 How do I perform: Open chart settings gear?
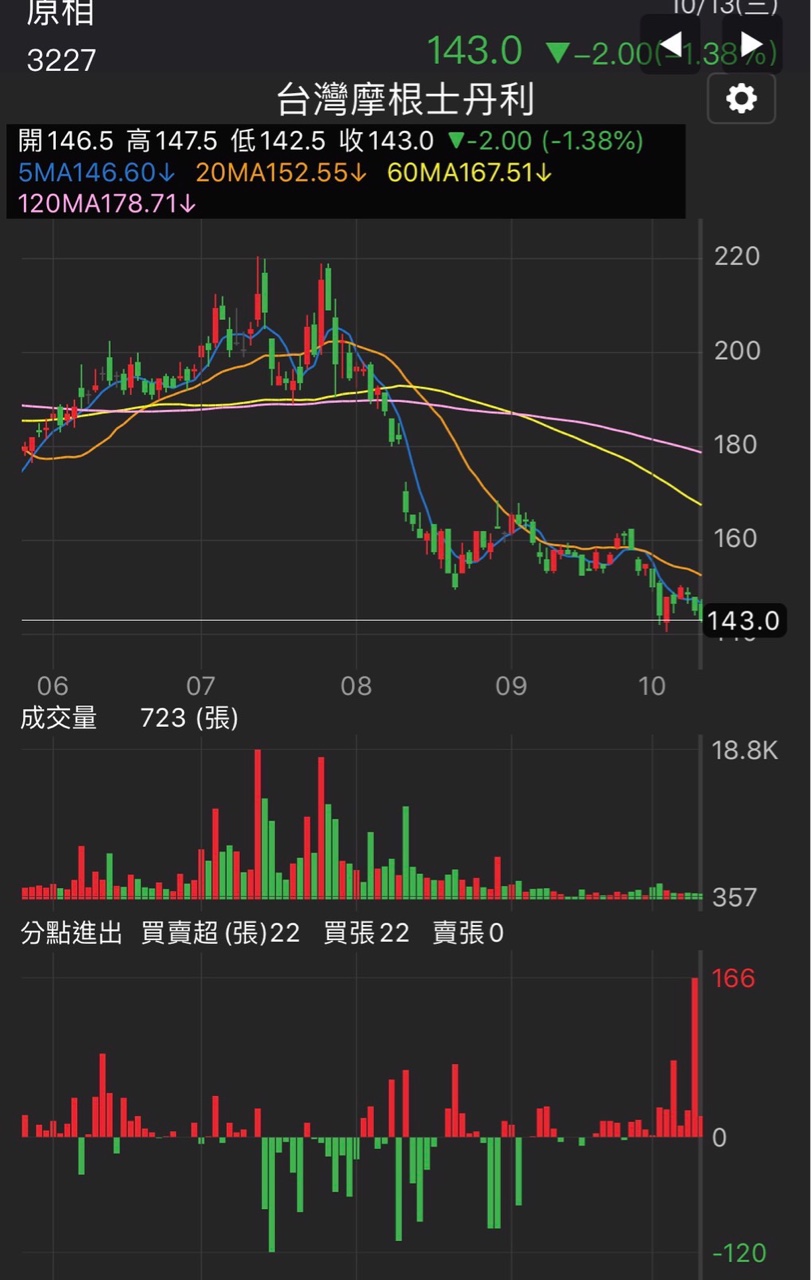pos(741,99)
